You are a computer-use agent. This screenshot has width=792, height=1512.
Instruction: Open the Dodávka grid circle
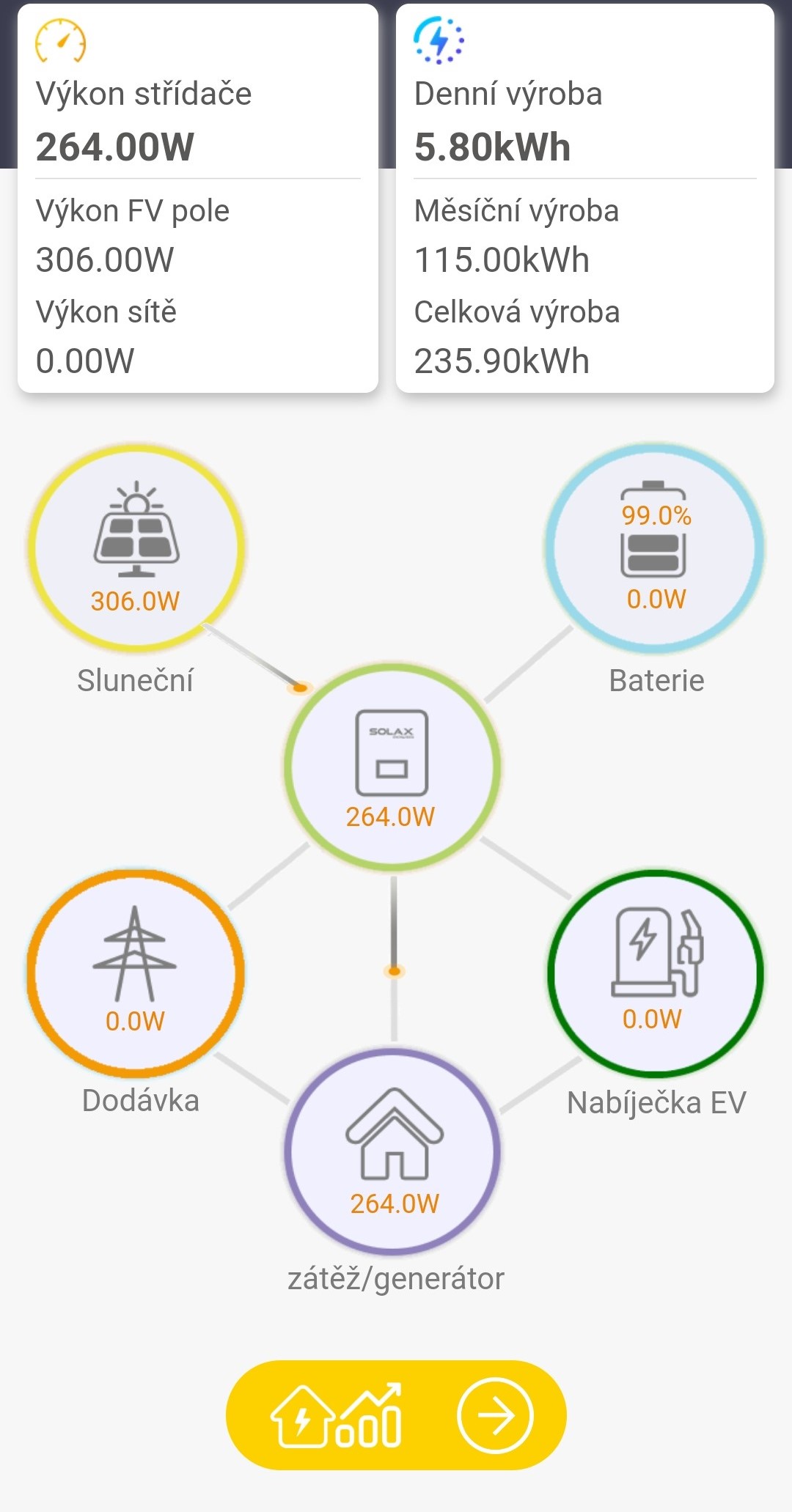pyautogui.click(x=135, y=973)
